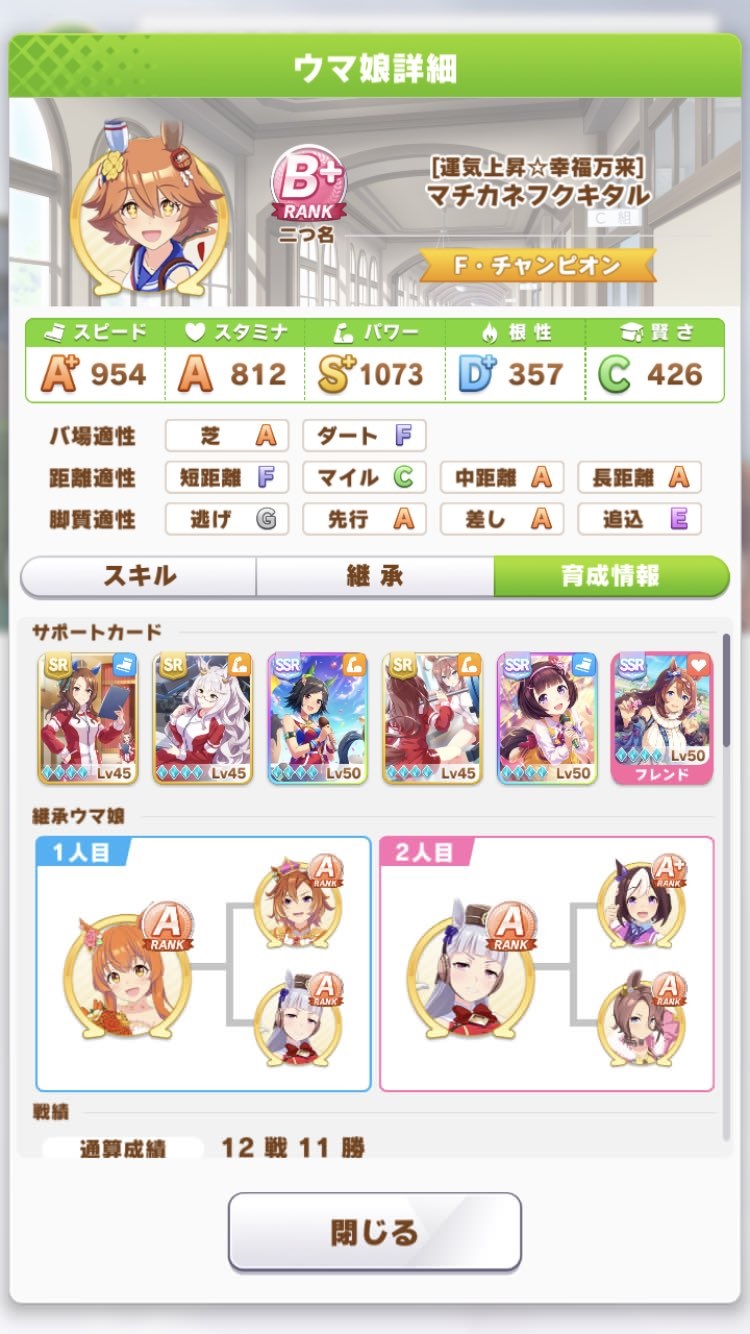Close the dialog with 閉じる button
This screenshot has height=1334, width=750.
[375, 1231]
